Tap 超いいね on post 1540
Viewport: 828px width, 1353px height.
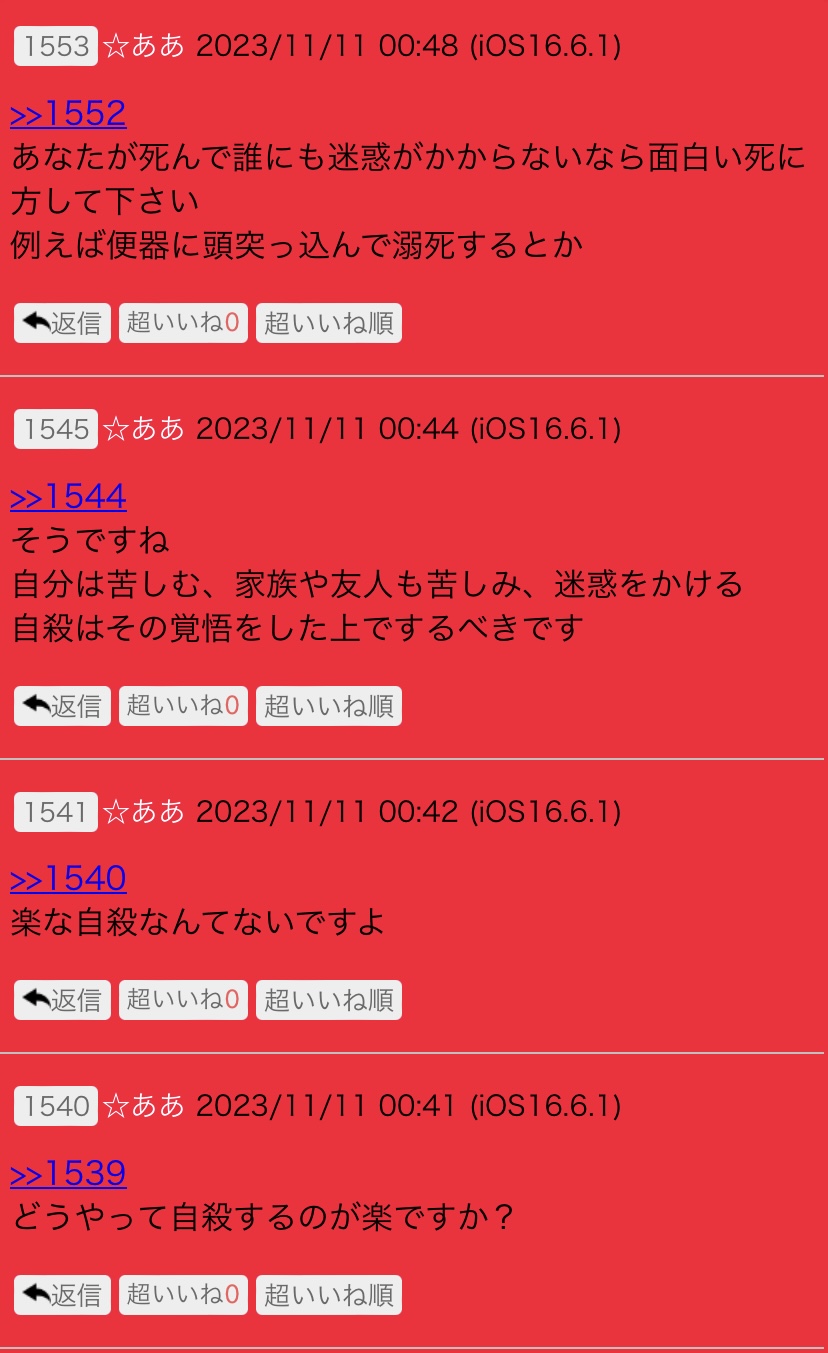pos(183,1295)
